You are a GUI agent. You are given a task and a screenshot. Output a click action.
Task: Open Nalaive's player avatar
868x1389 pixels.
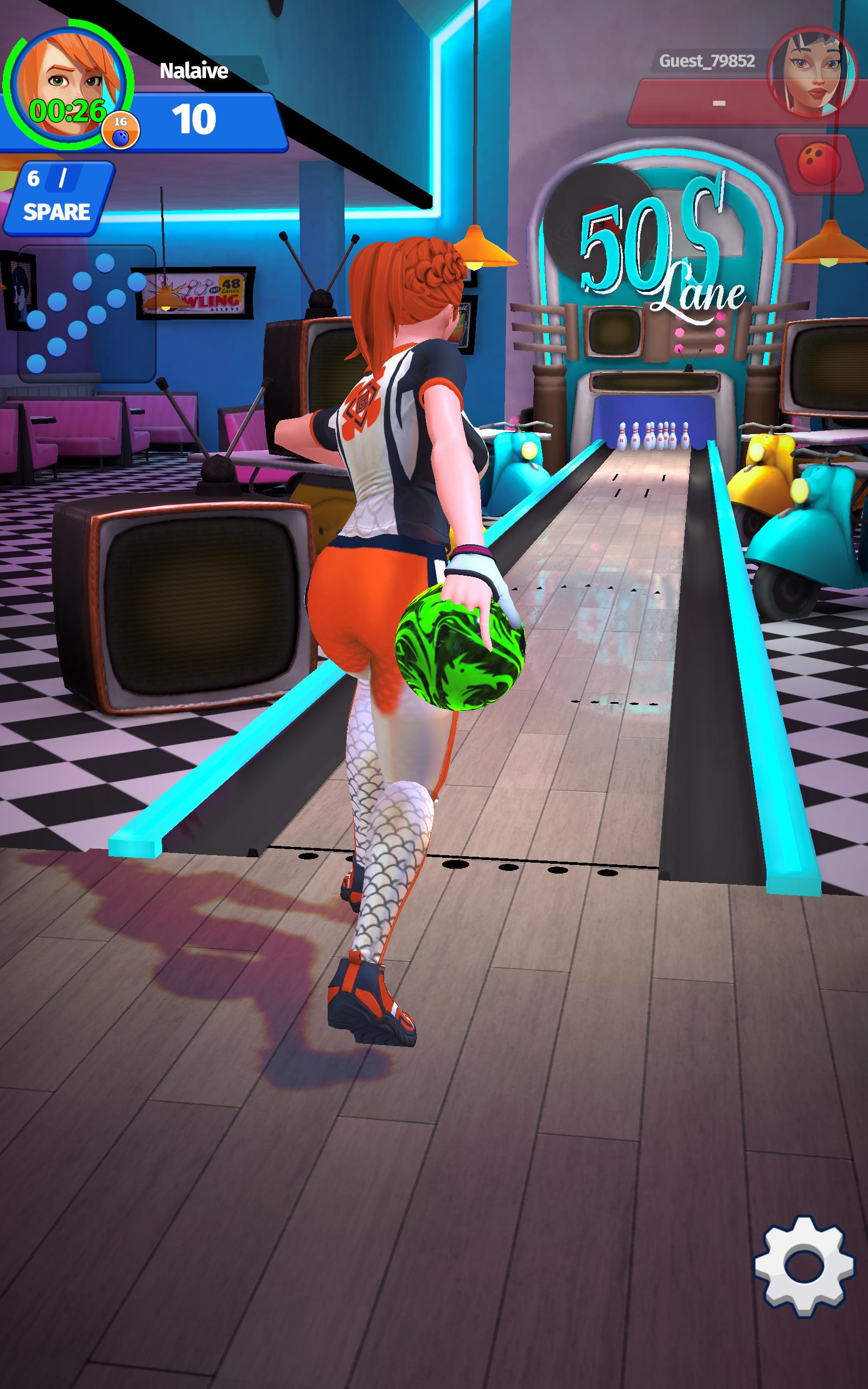point(68,86)
